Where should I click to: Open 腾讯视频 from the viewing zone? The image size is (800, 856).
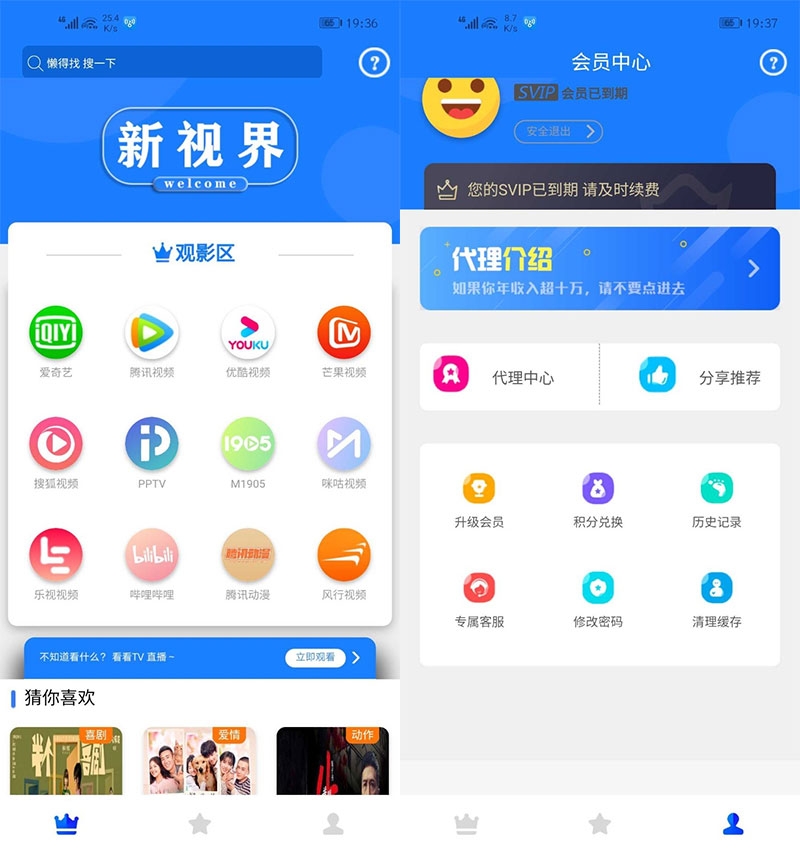point(152,333)
